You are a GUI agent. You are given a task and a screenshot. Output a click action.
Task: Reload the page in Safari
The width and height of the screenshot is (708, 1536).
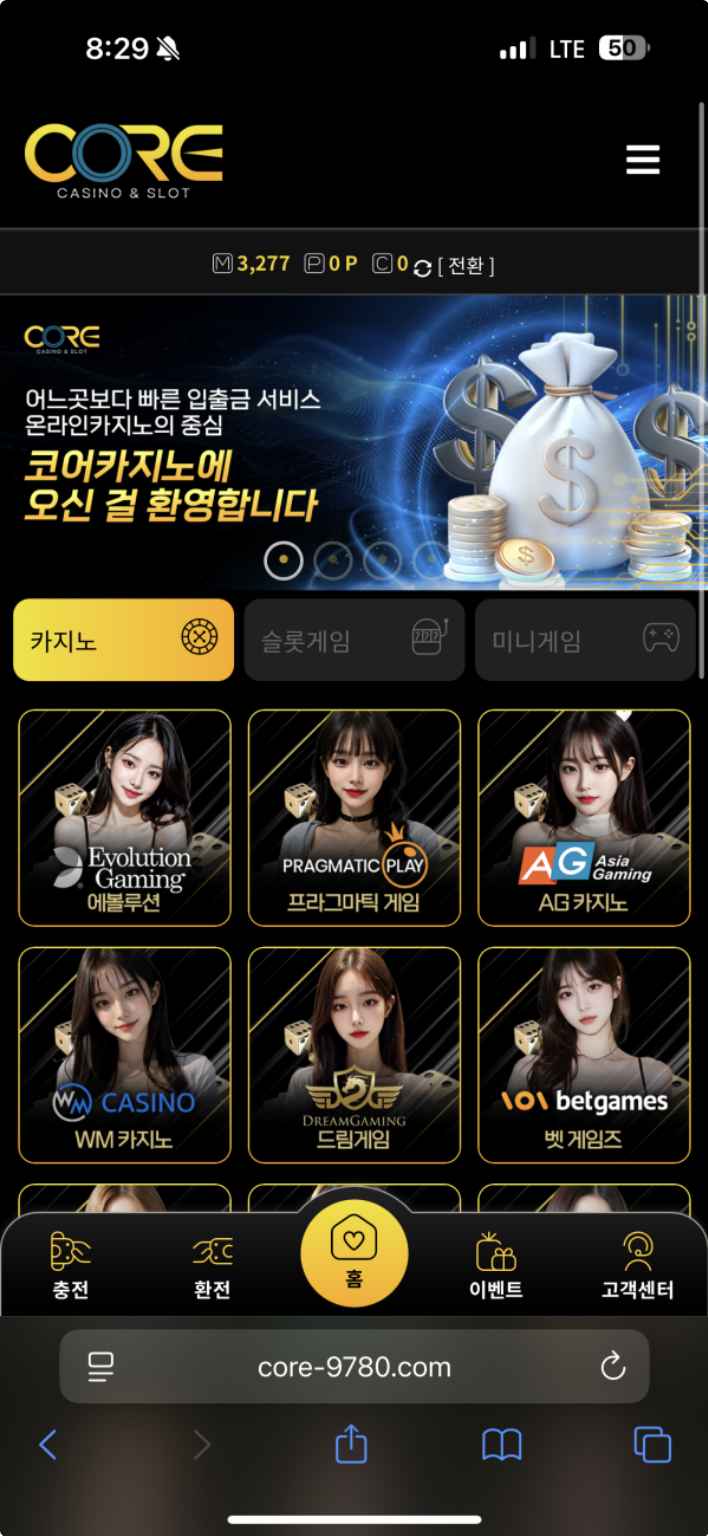click(x=612, y=1367)
